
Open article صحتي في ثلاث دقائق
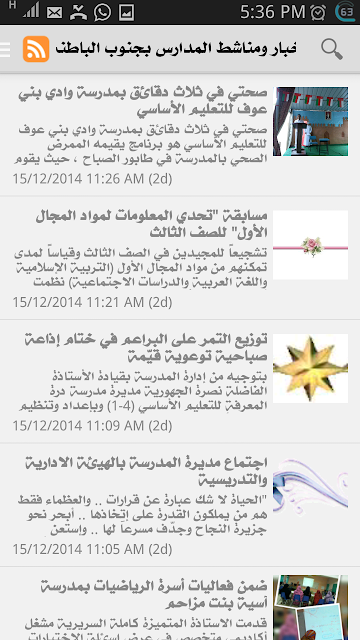click(x=180, y=135)
